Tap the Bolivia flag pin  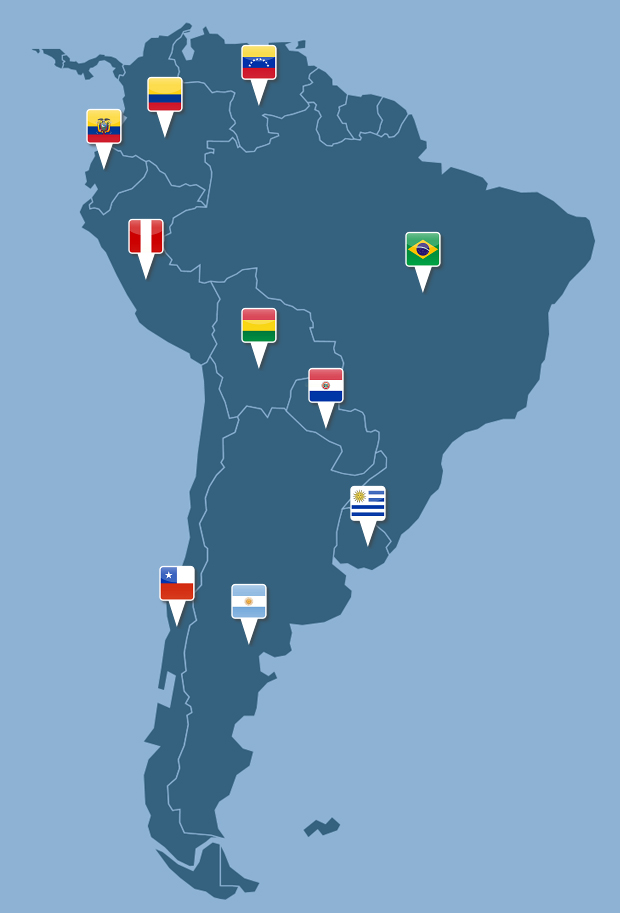point(259,325)
